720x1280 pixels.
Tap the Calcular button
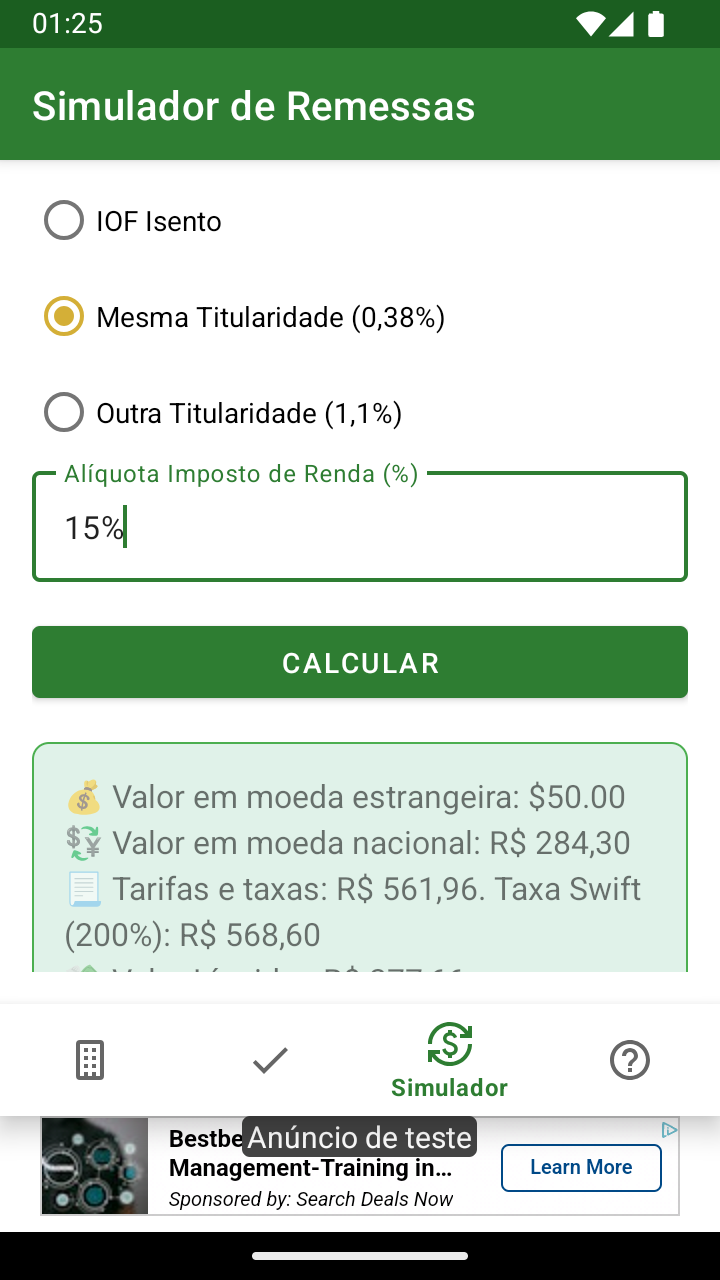(x=360, y=662)
